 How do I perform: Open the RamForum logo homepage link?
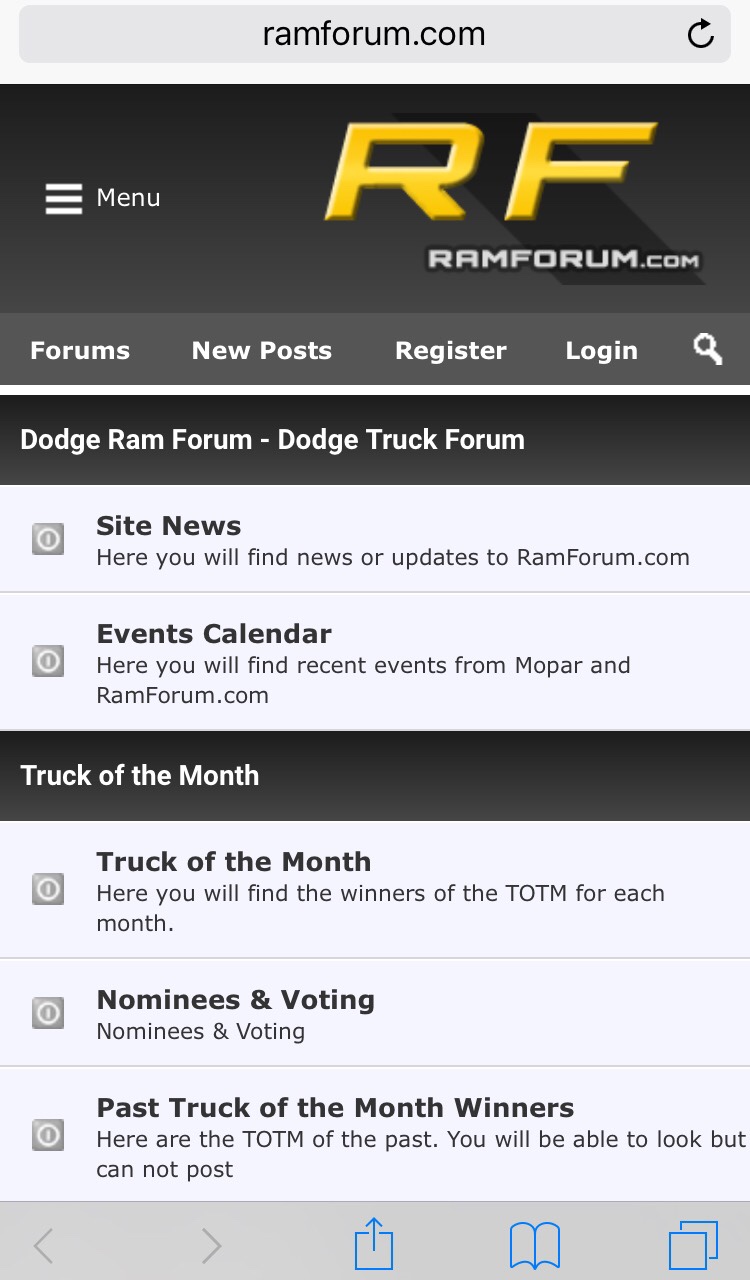tap(512, 198)
